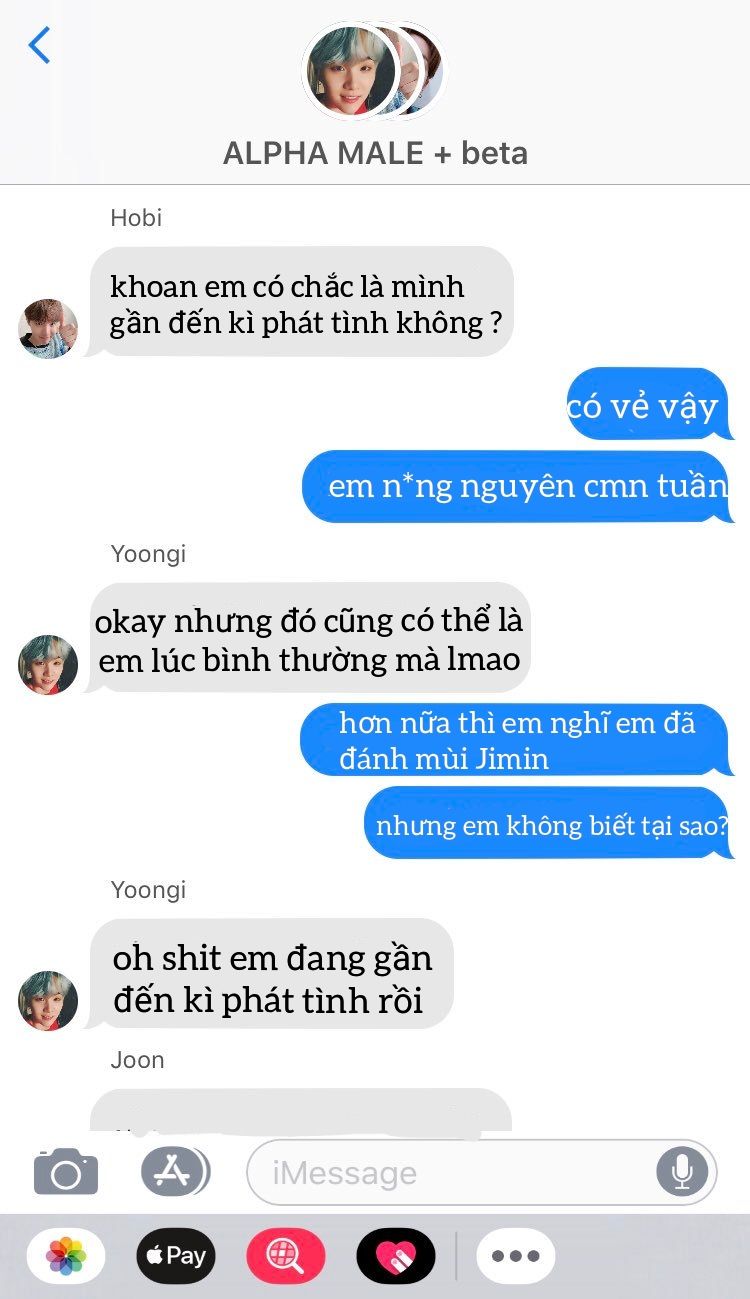Open the #images web search app

pos(286,1256)
